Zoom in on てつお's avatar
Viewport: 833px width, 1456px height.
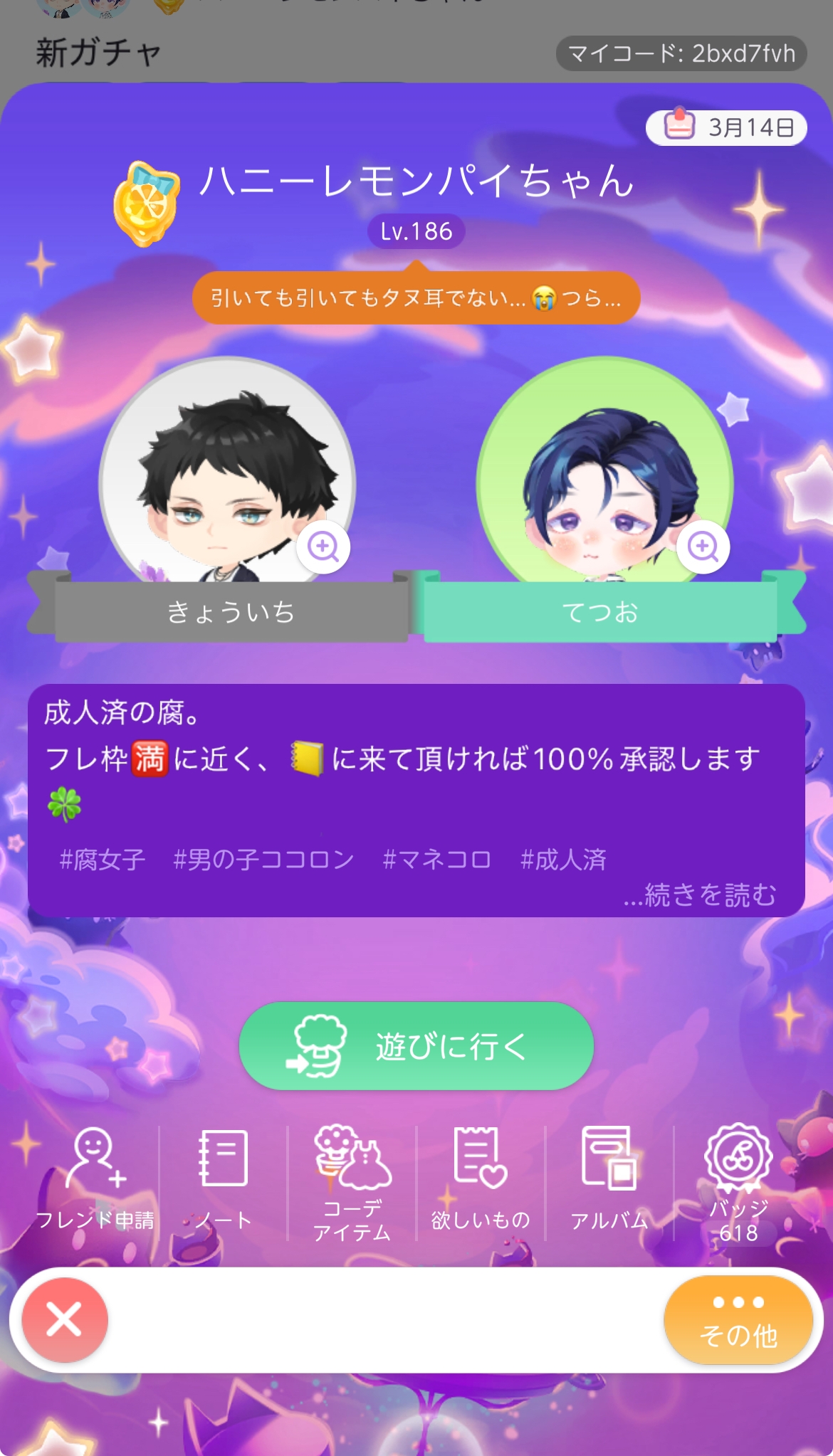pyautogui.click(x=703, y=547)
